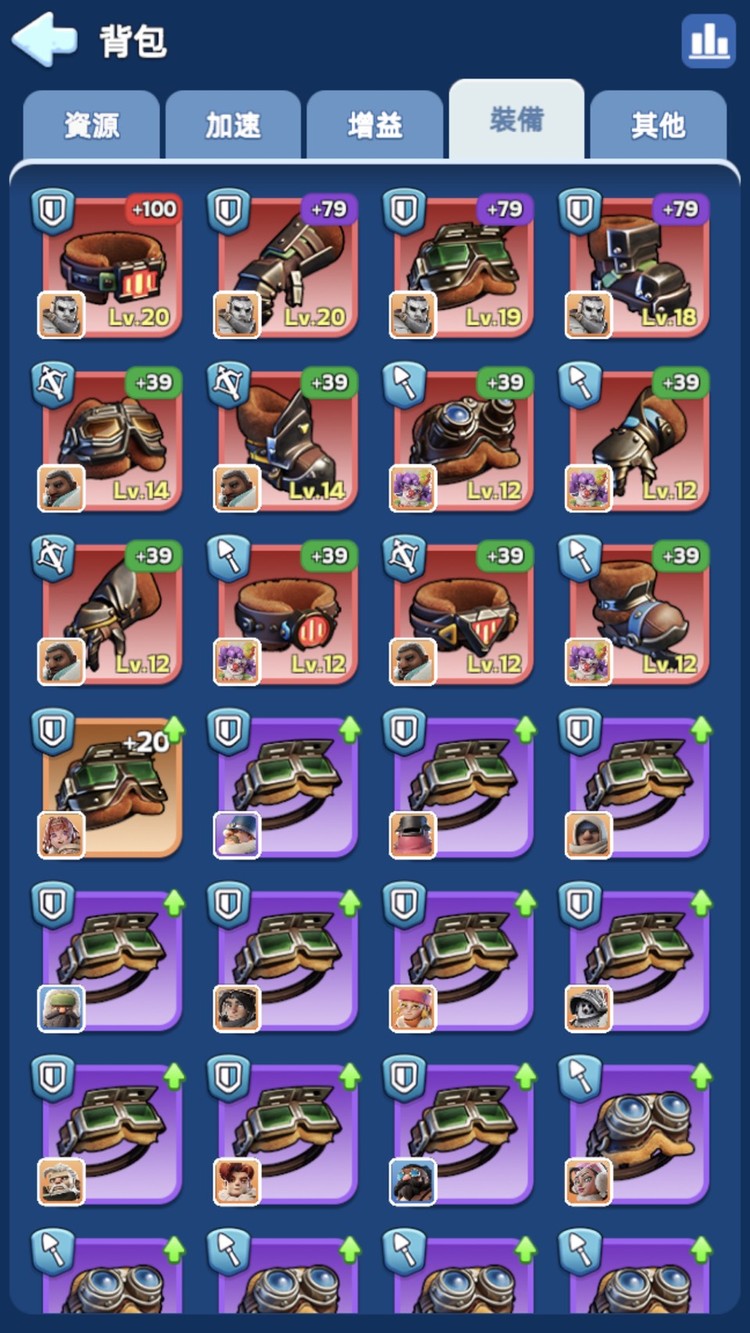Choose the orange +20 goggles item

[x=111, y=787]
